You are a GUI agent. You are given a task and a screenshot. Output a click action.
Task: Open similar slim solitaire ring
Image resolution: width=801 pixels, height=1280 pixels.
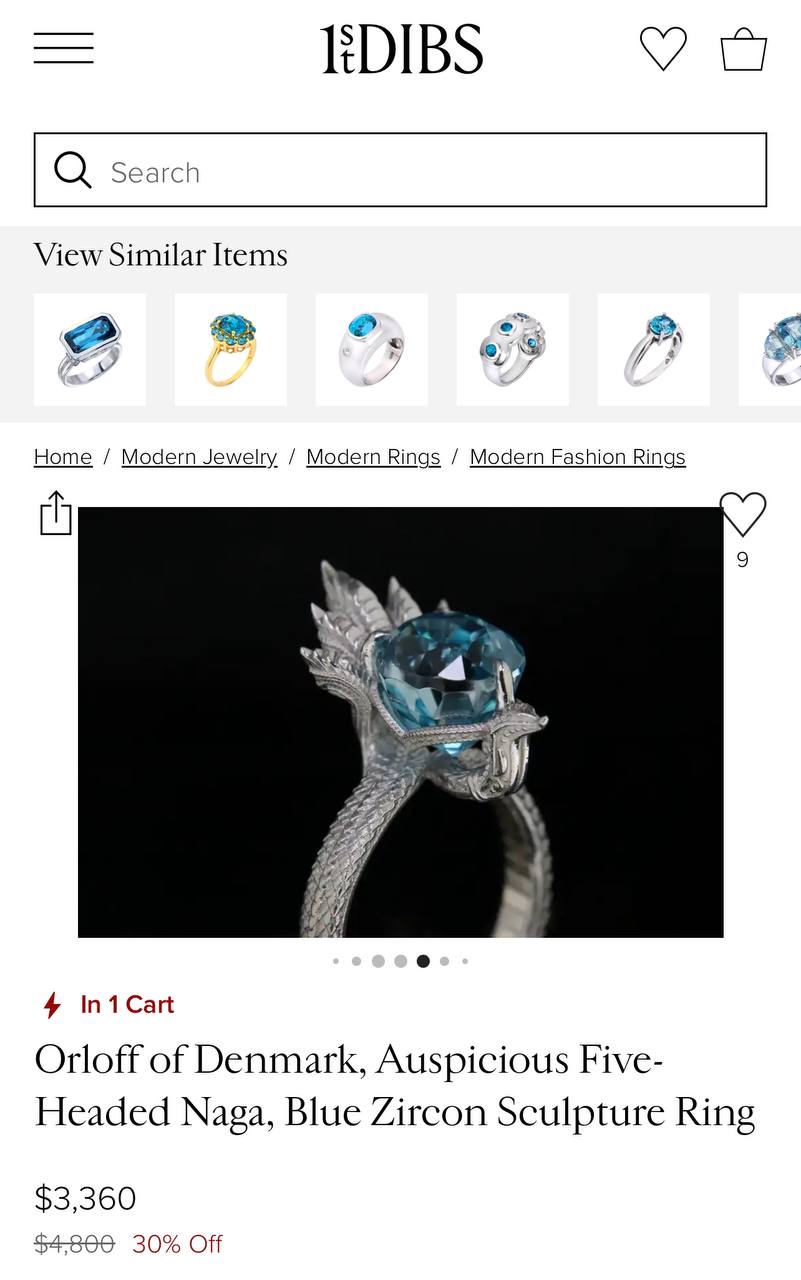coord(654,349)
